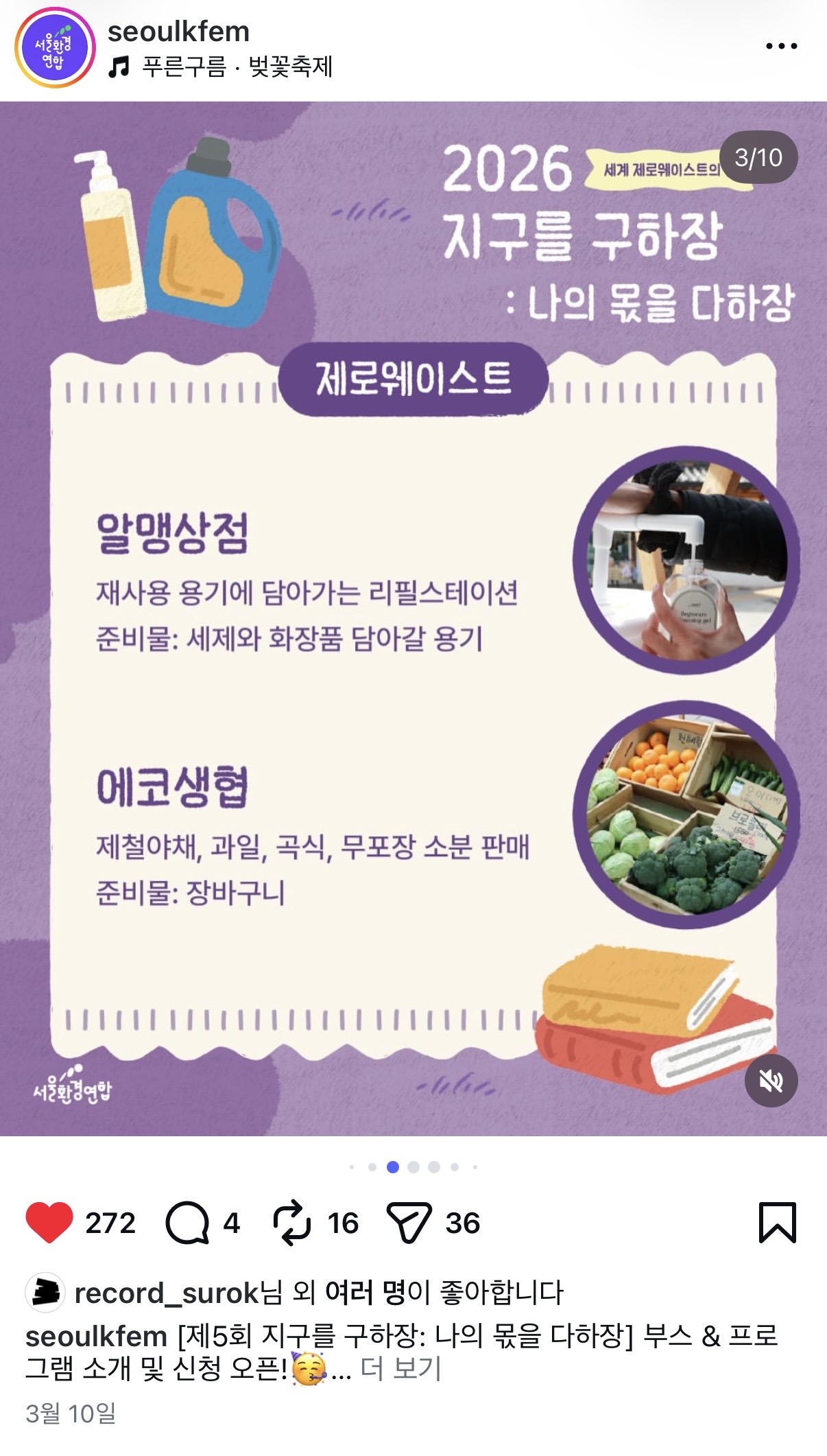Viewport: 827px width, 1456px height.
Task: Open the seoulkfem username at top
Action: coord(178,32)
